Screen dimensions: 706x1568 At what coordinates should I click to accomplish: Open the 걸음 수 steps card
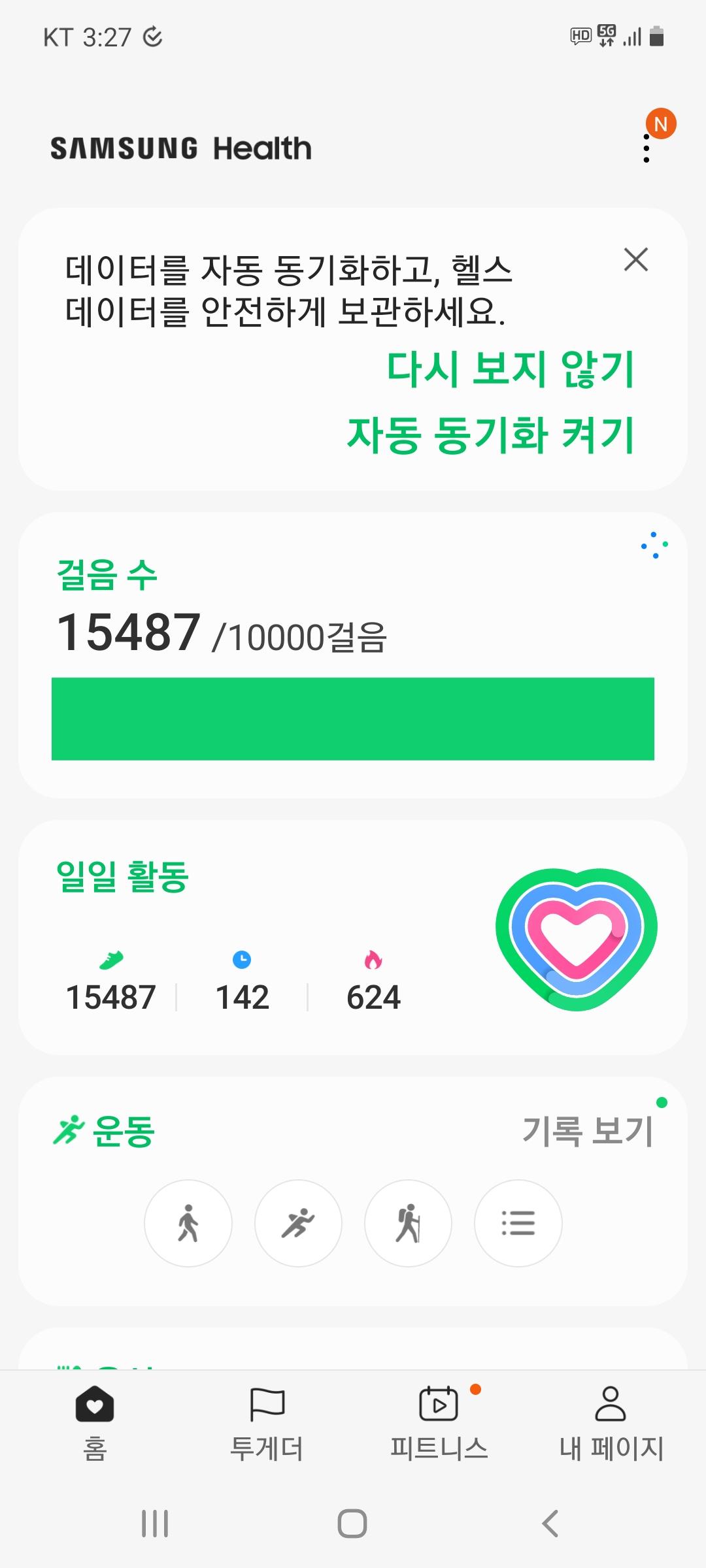pyautogui.click(x=353, y=653)
